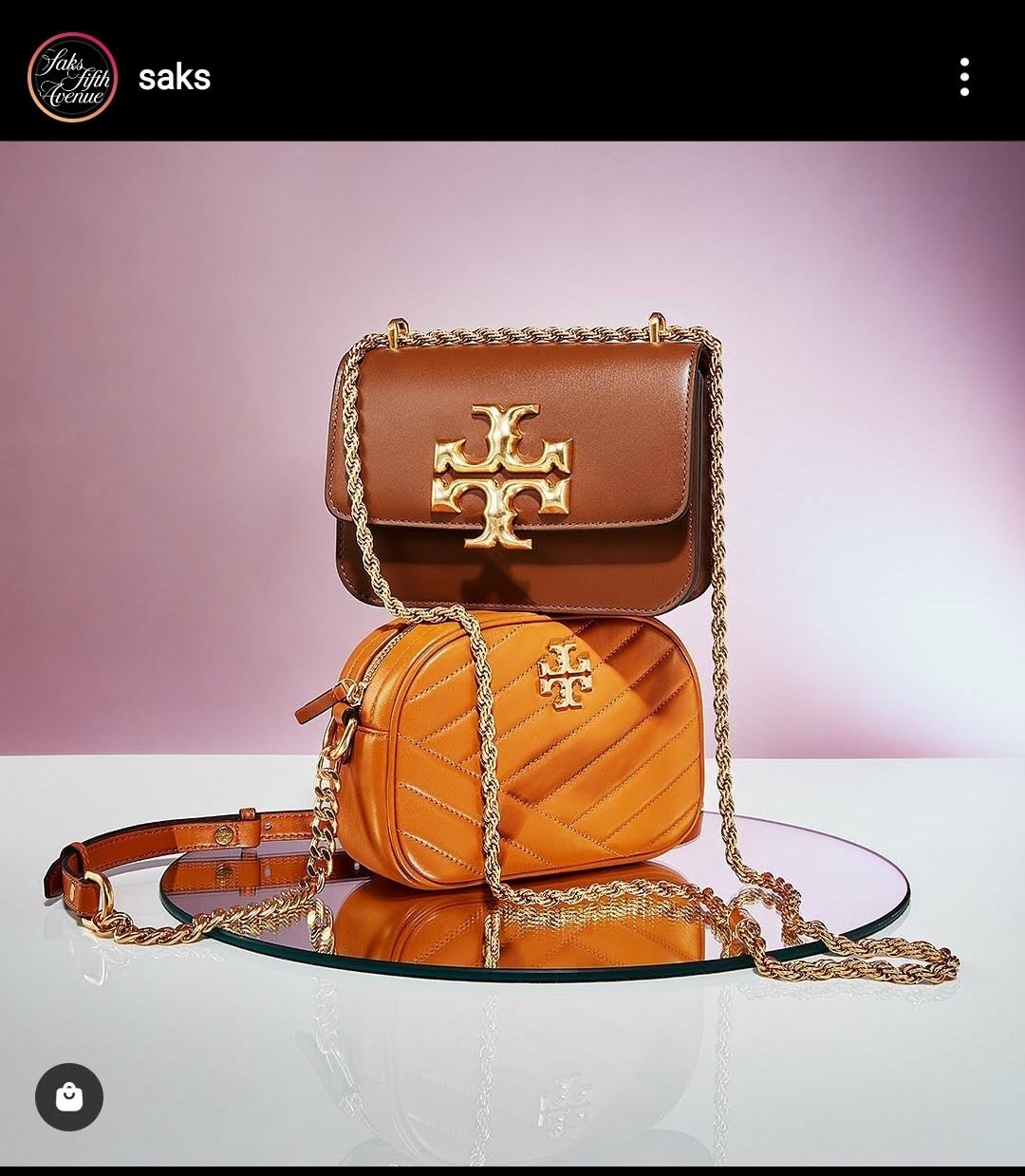Open the post overflow menu
The width and height of the screenshot is (1025, 1176).
click(964, 77)
